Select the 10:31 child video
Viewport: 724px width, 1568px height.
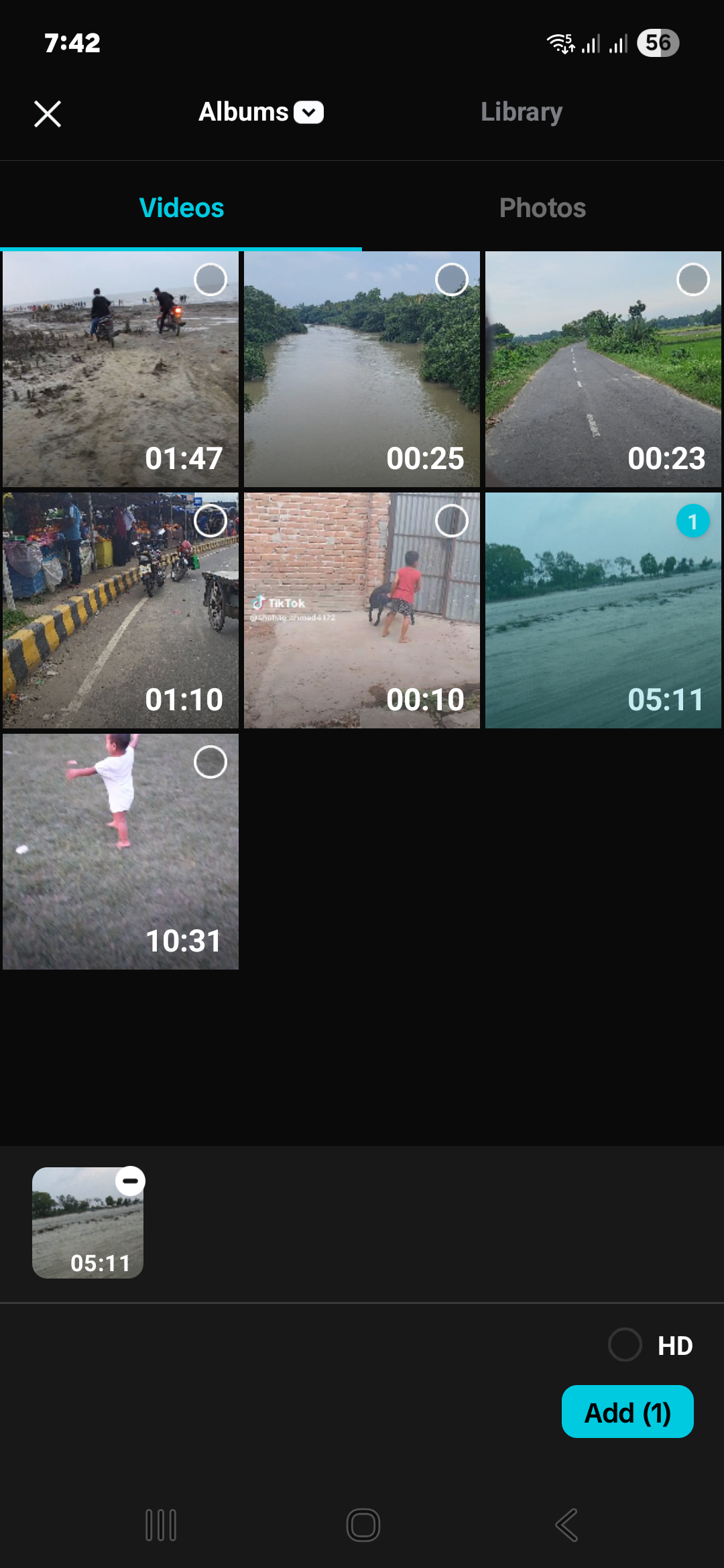coord(210,762)
